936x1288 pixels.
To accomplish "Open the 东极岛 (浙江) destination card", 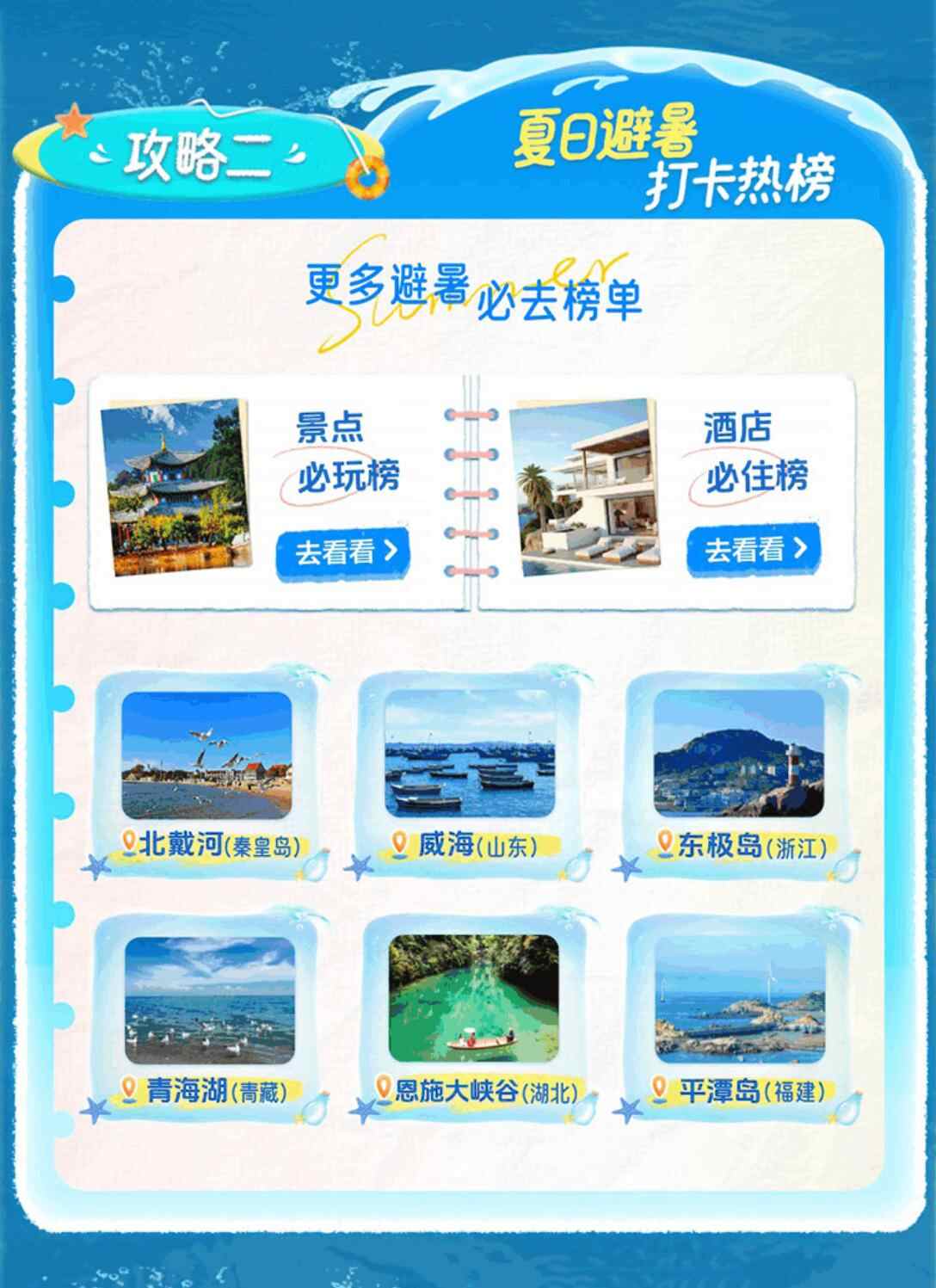I will [739, 773].
